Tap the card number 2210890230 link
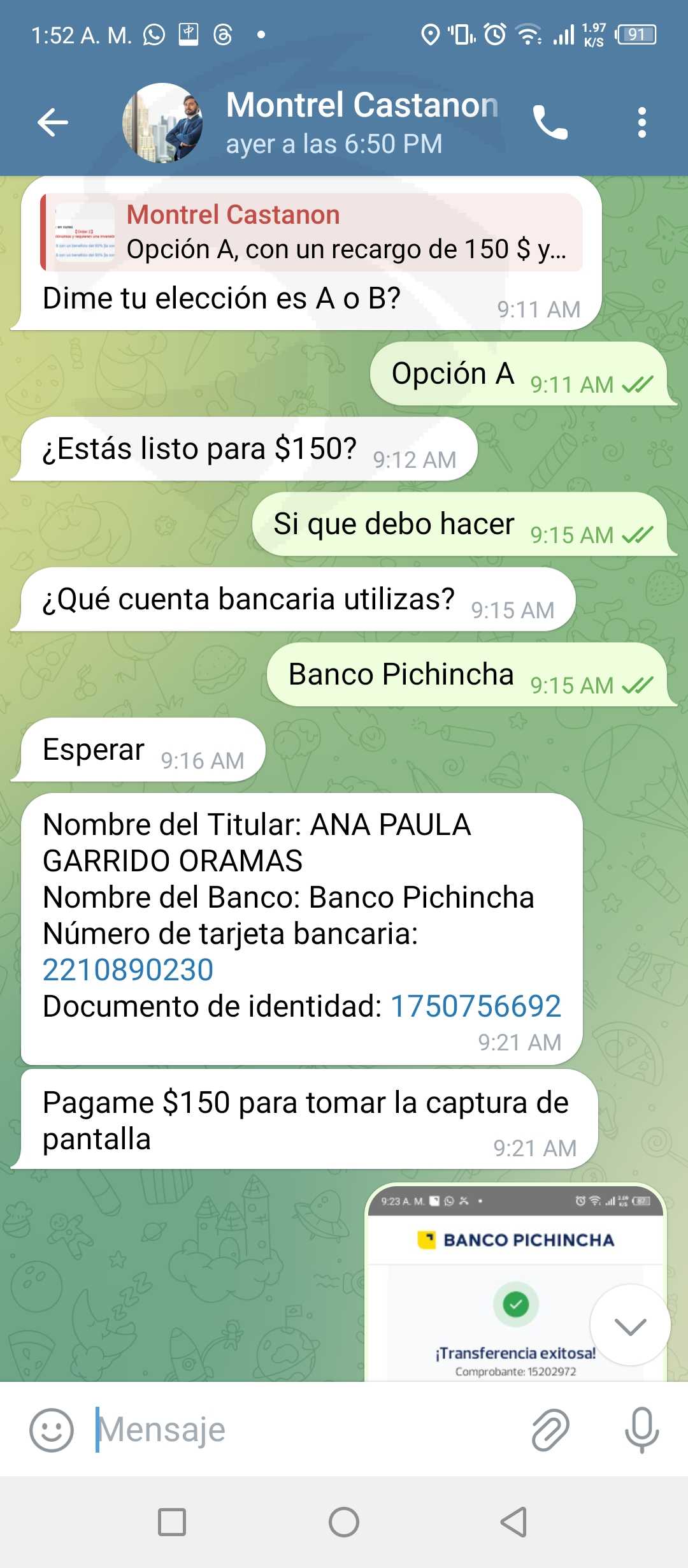688x1568 pixels. pos(128,970)
